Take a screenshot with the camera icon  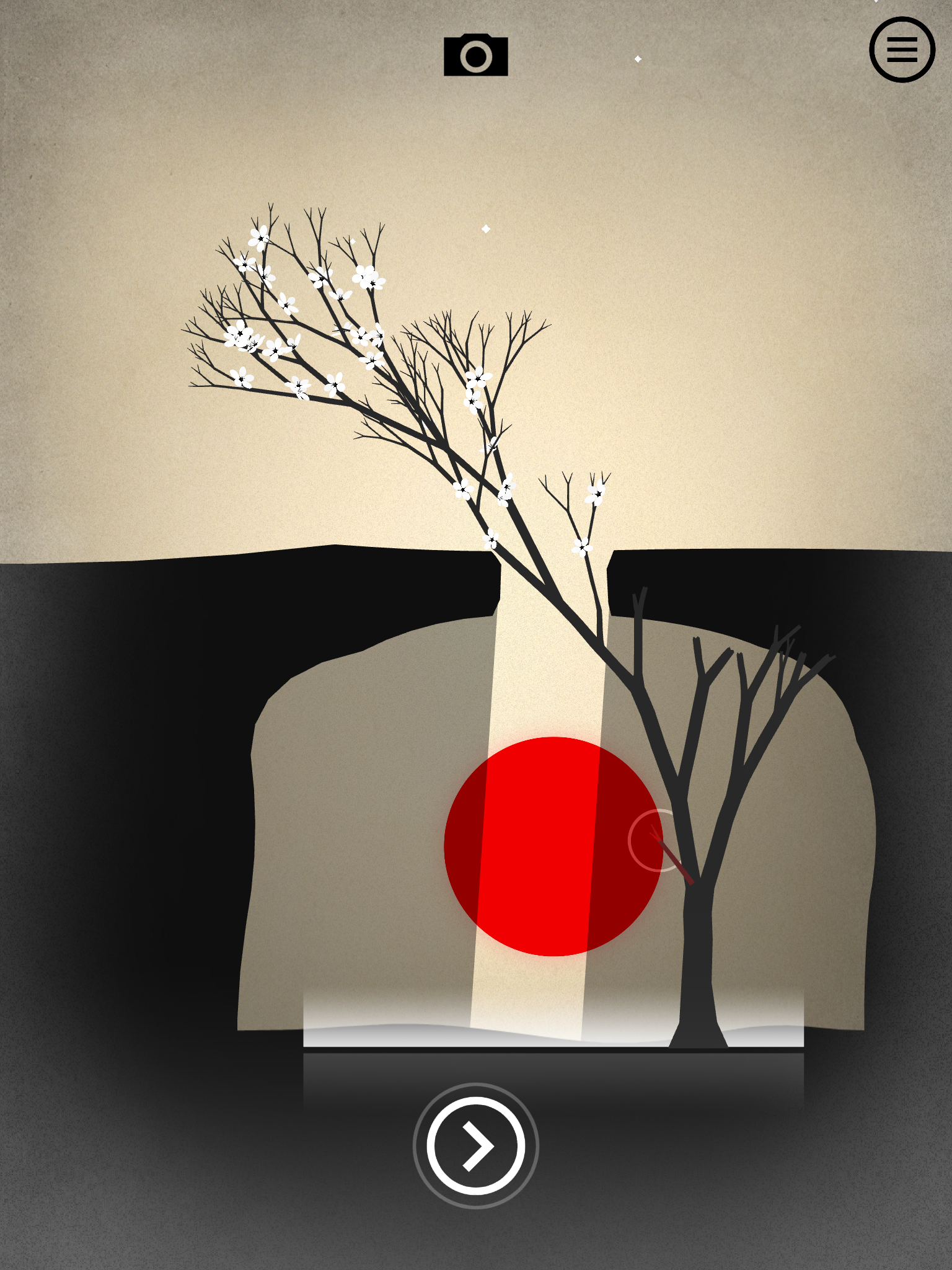tap(475, 56)
